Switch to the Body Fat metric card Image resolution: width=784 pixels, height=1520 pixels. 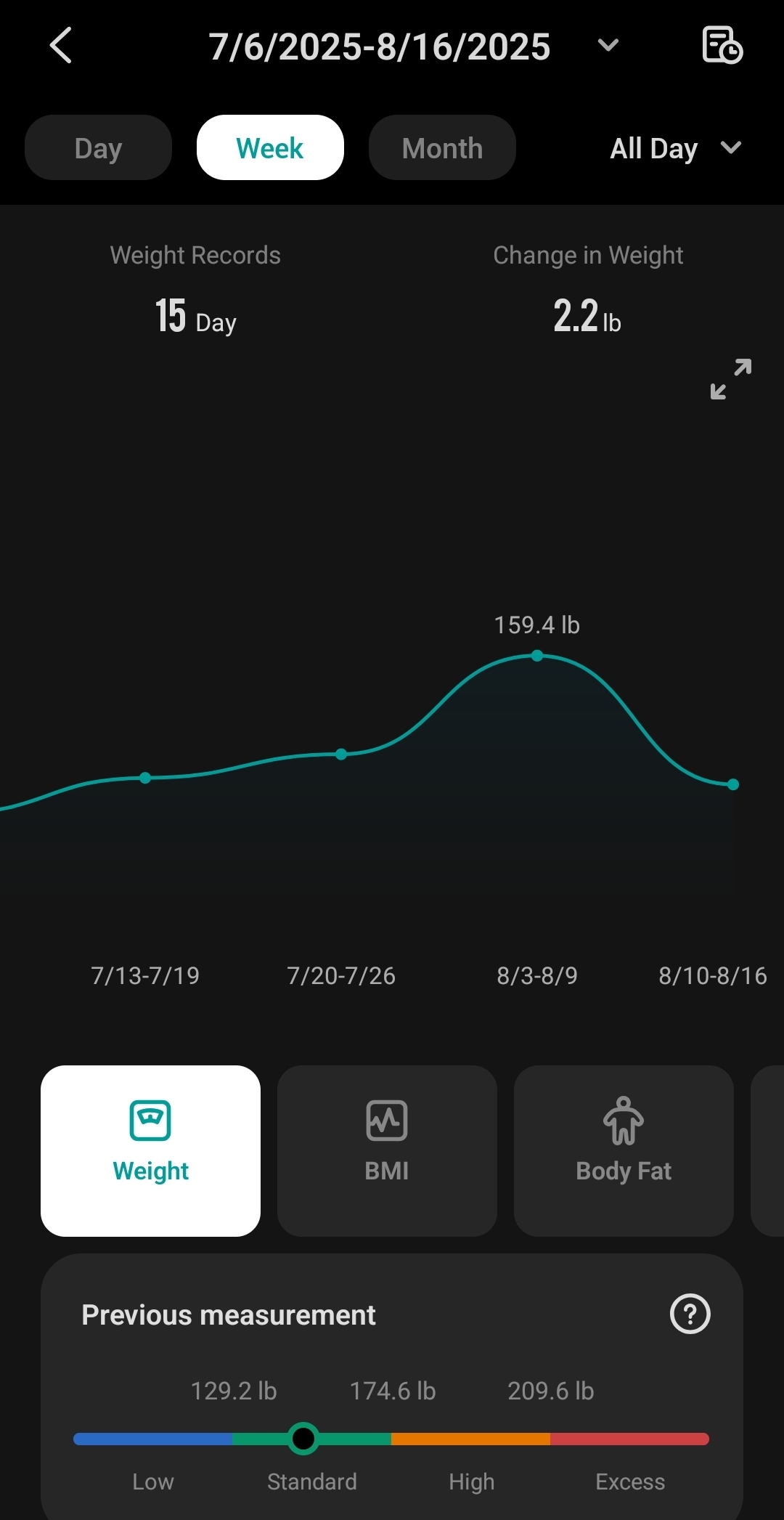click(x=624, y=1150)
